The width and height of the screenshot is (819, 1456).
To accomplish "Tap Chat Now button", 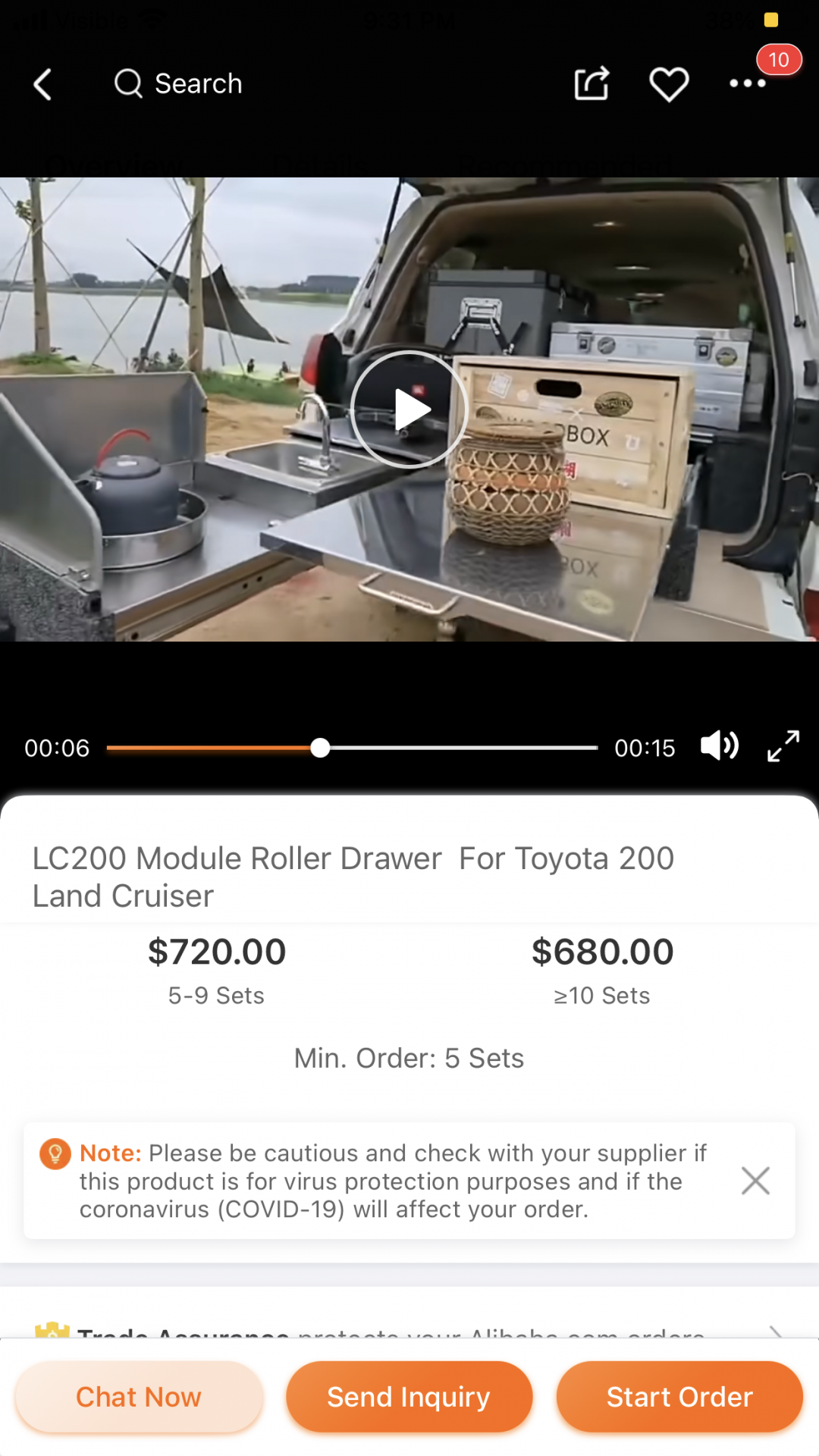I will 139,1397.
